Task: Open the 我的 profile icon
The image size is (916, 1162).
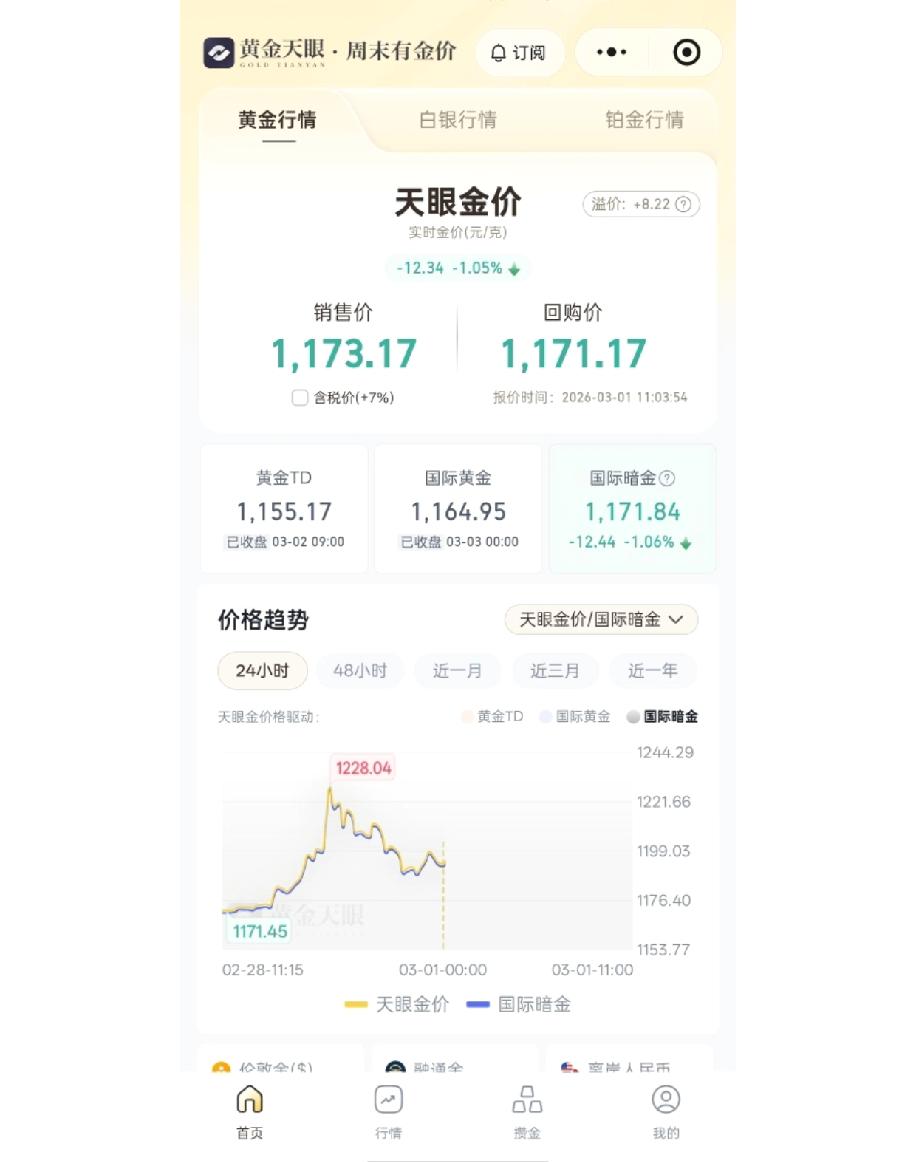Action: point(667,1097)
